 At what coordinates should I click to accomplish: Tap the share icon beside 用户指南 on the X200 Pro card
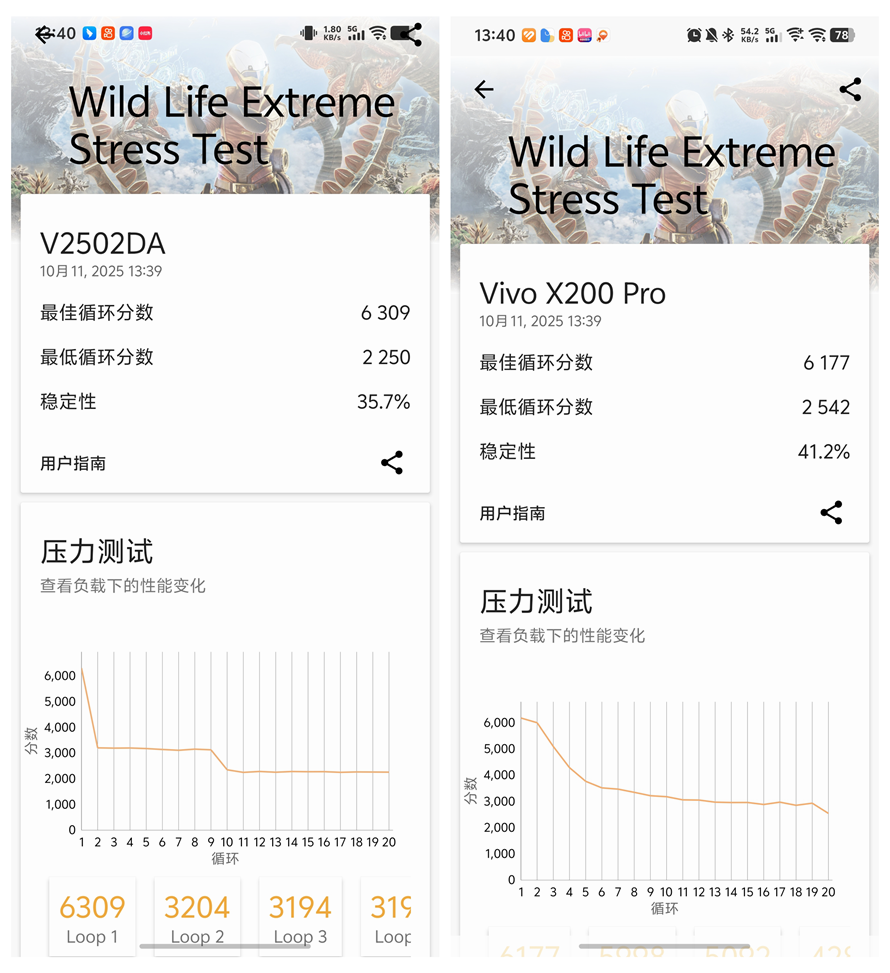(x=831, y=512)
